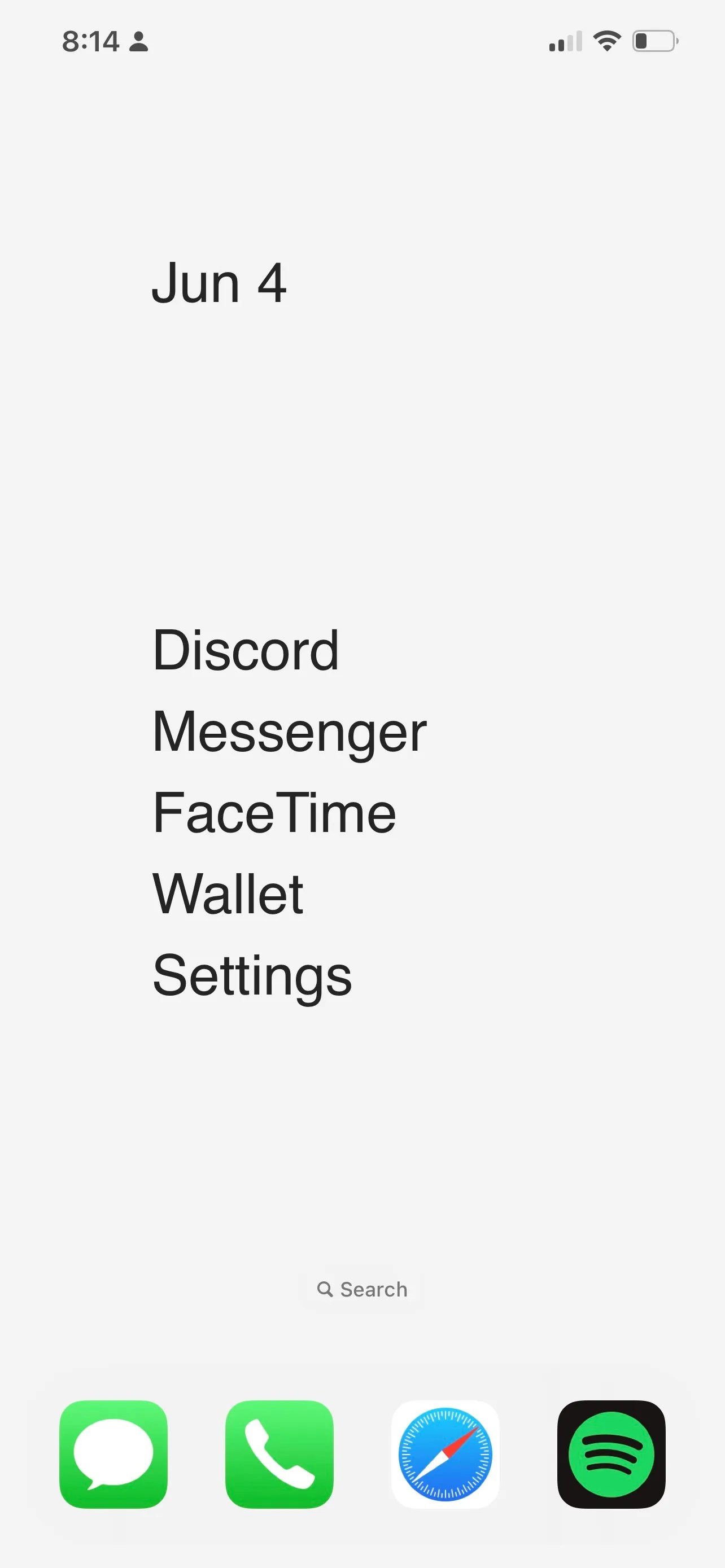Tap the 8:14 clock in the status bar
The width and height of the screenshot is (725, 1568).
91,41
